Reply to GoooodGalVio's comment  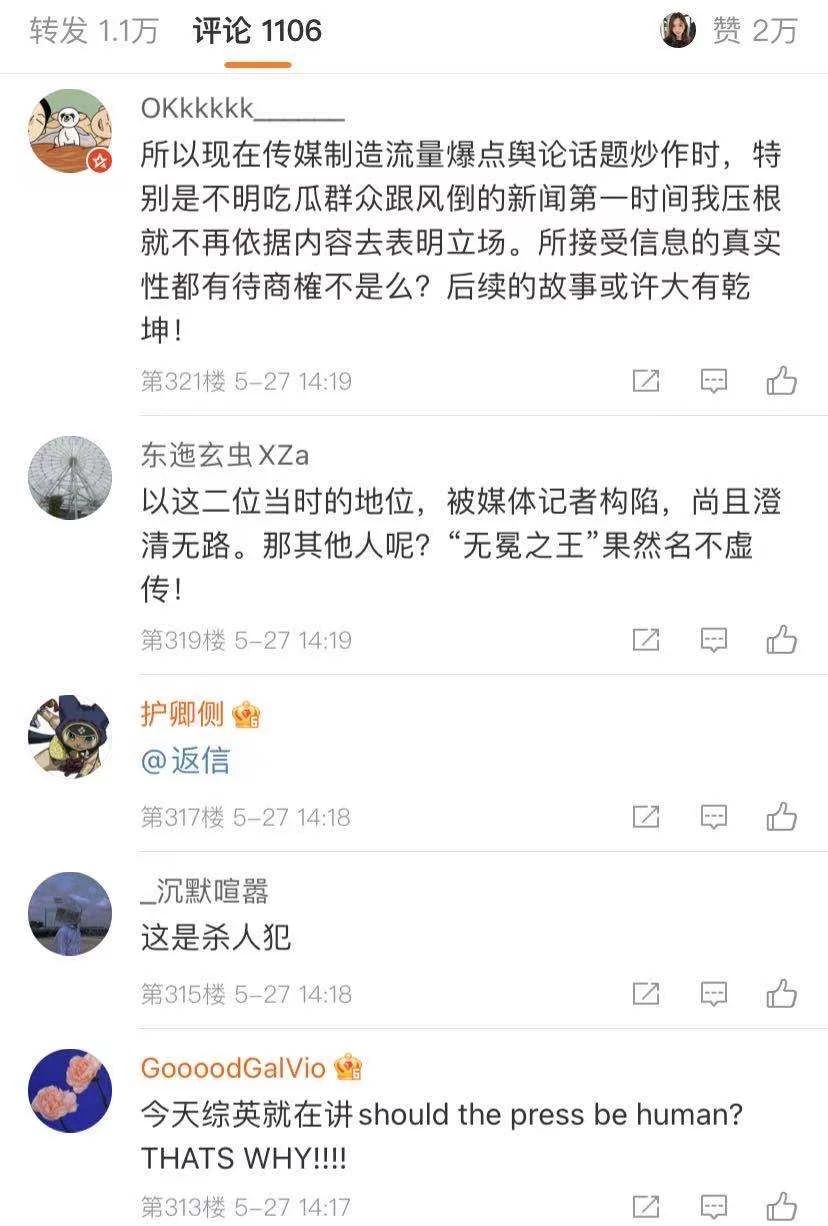(713, 1205)
